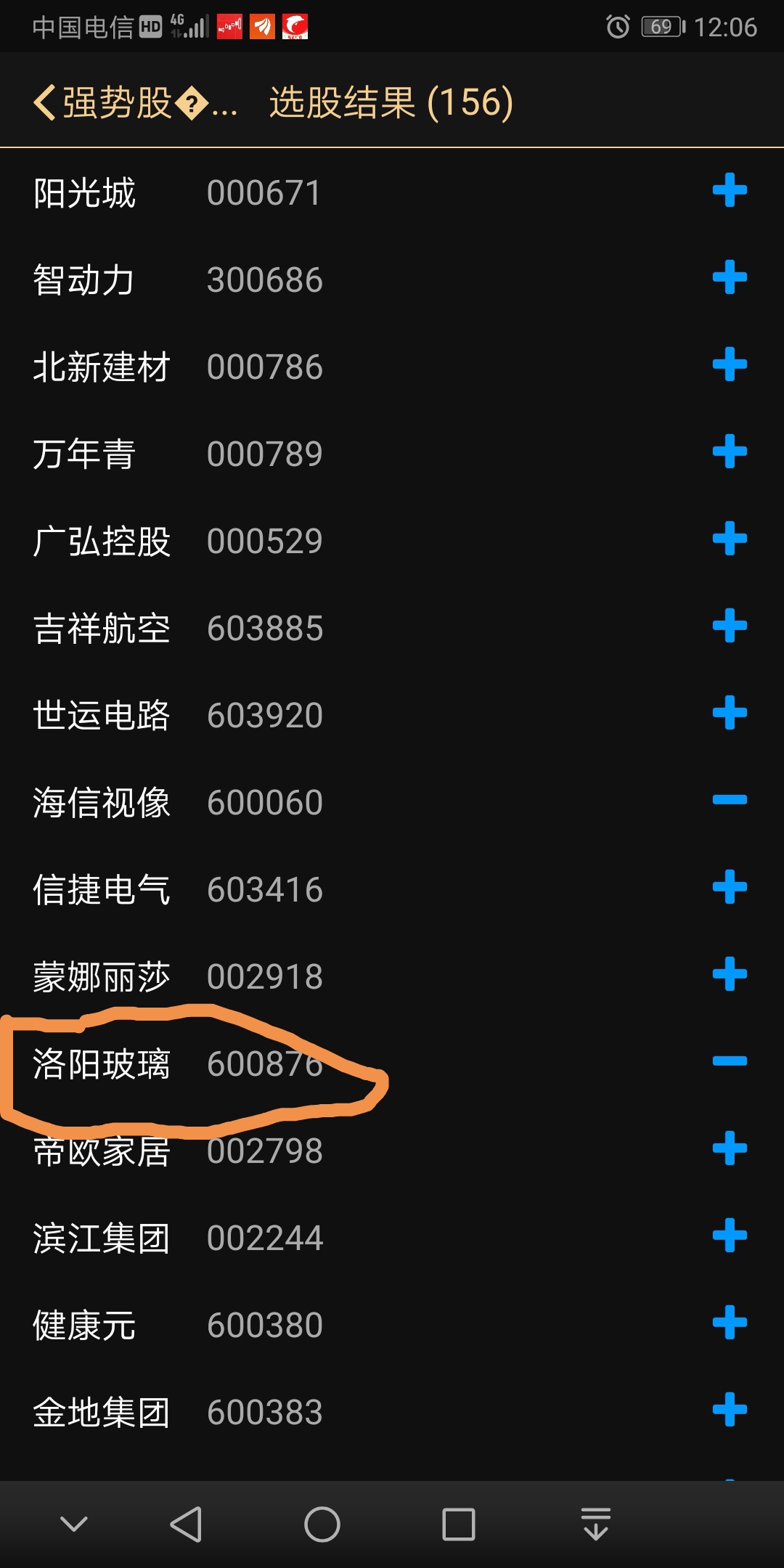
Task: Open stock 帝欧家居 002798
Action: tap(178, 1152)
